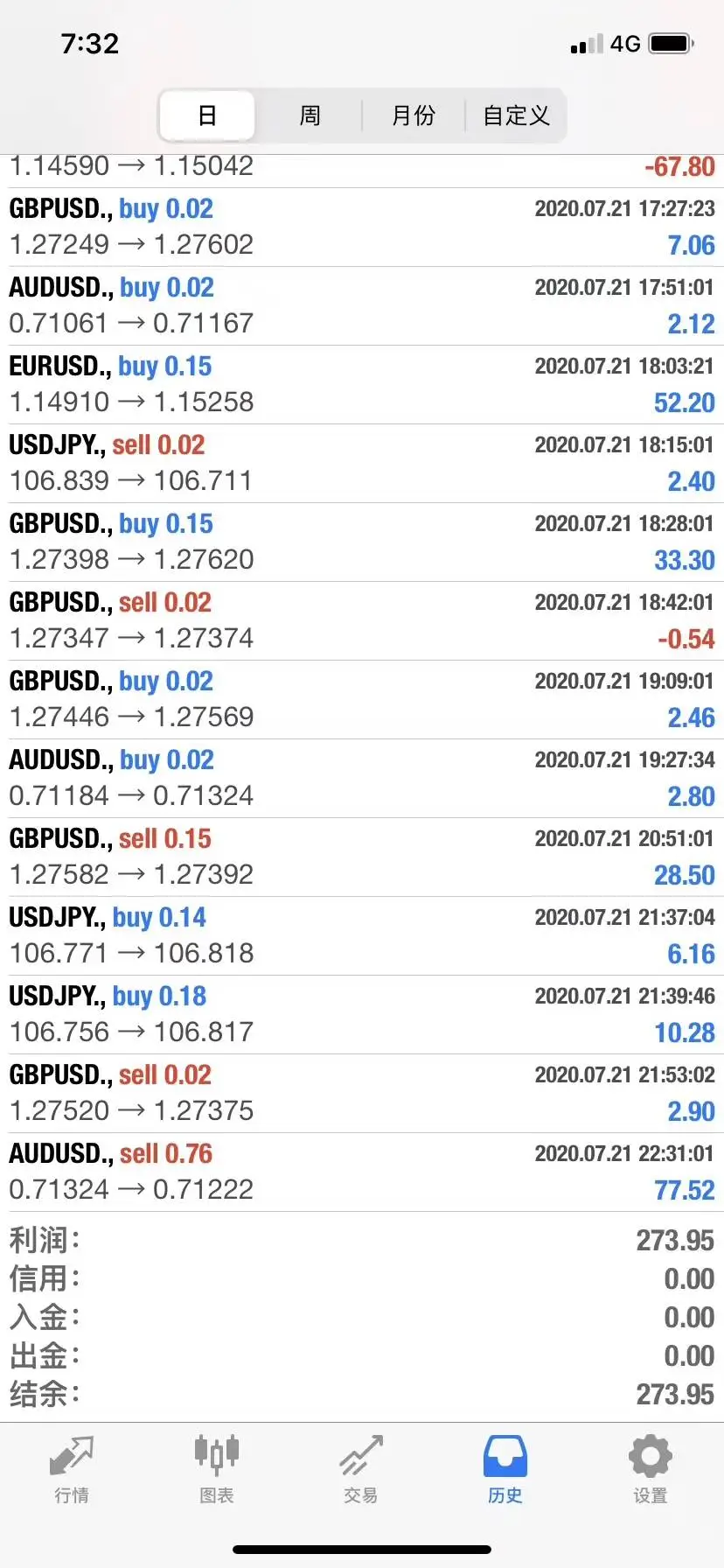Open GBPUSD sell 0.15 trade at 20:51:01
This screenshot has height=1568, width=724.
pyautogui.click(x=362, y=857)
